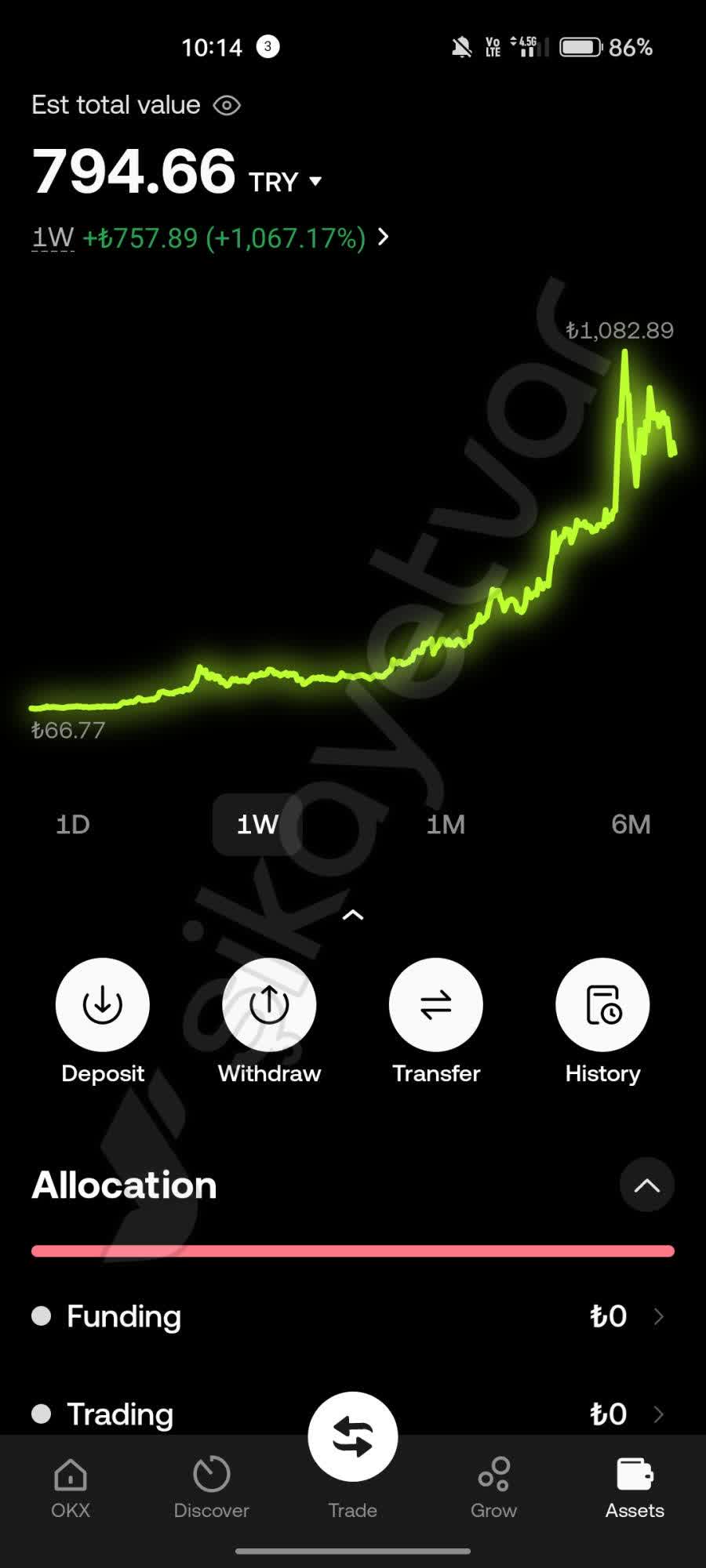Switch chart to 6M view
This screenshot has height=1568, width=706.
point(632,824)
